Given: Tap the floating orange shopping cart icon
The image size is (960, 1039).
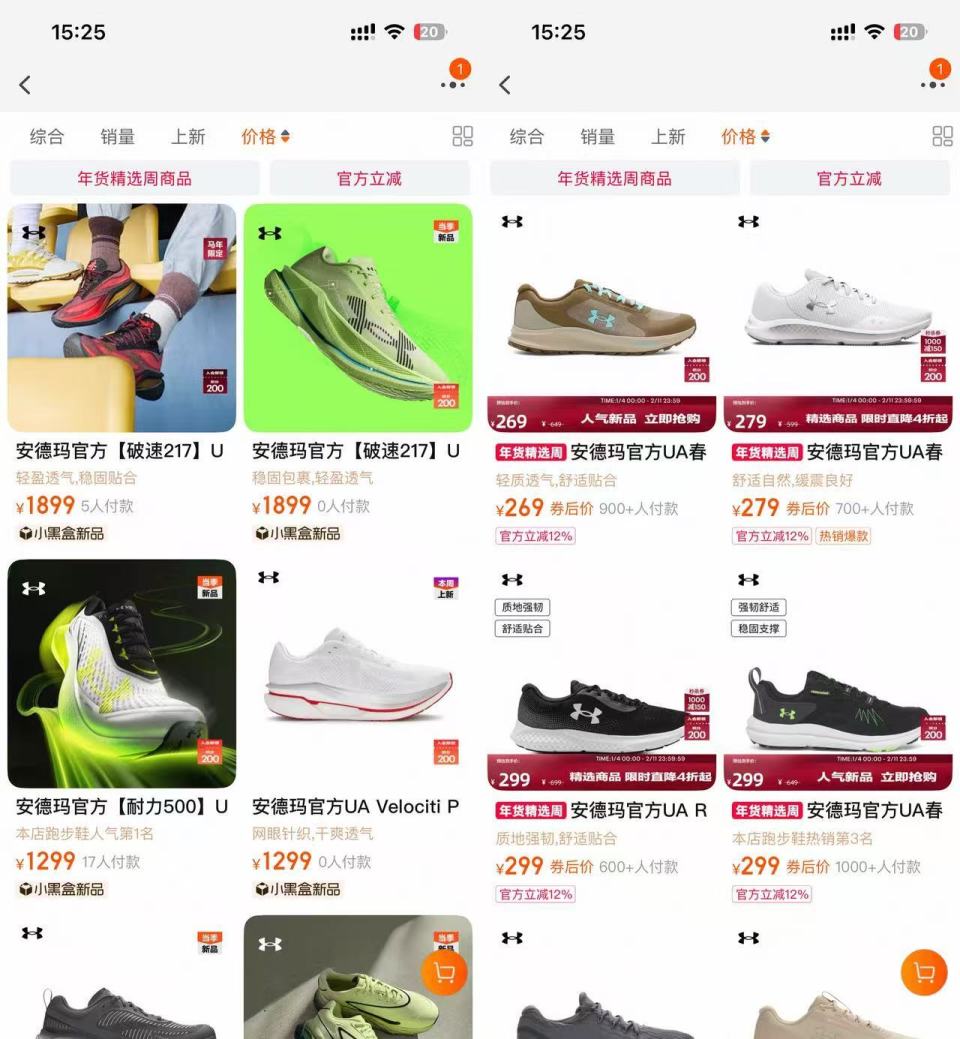Looking at the screenshot, I should pos(924,972).
